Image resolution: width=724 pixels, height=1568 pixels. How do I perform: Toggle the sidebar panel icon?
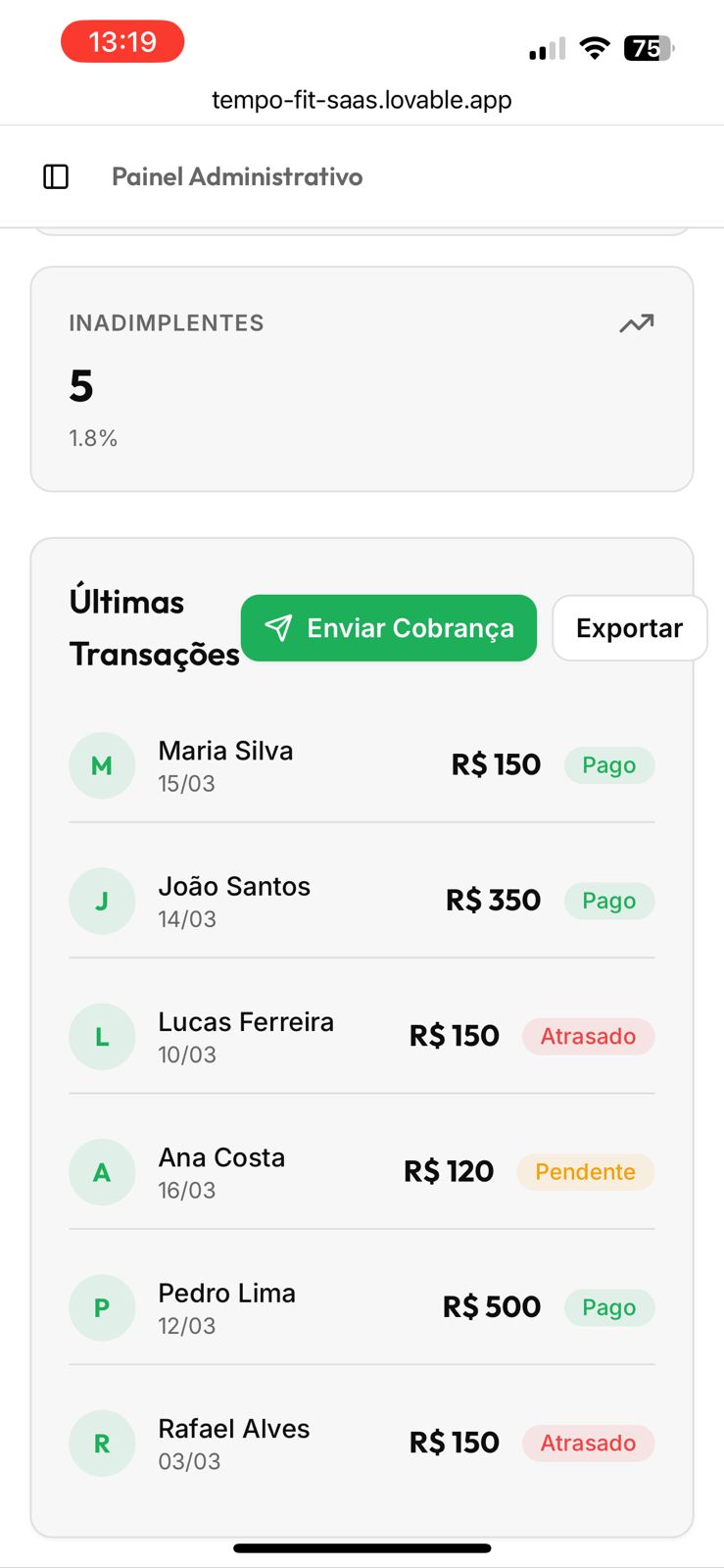coord(56,176)
